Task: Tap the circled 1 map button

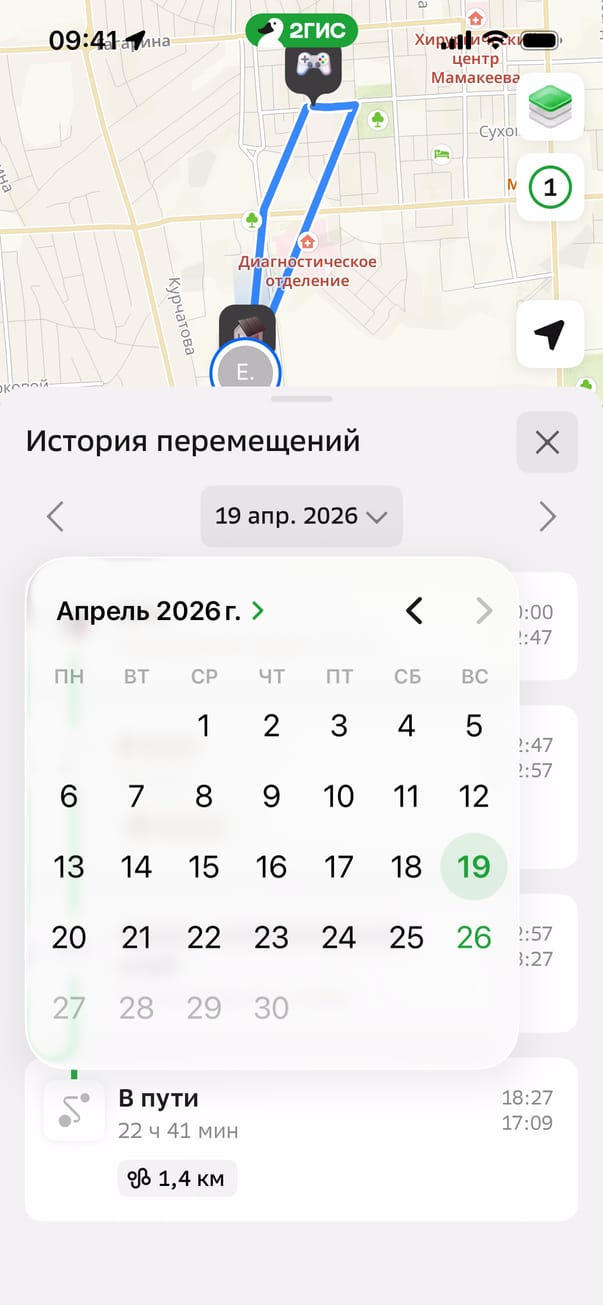Action: click(550, 187)
